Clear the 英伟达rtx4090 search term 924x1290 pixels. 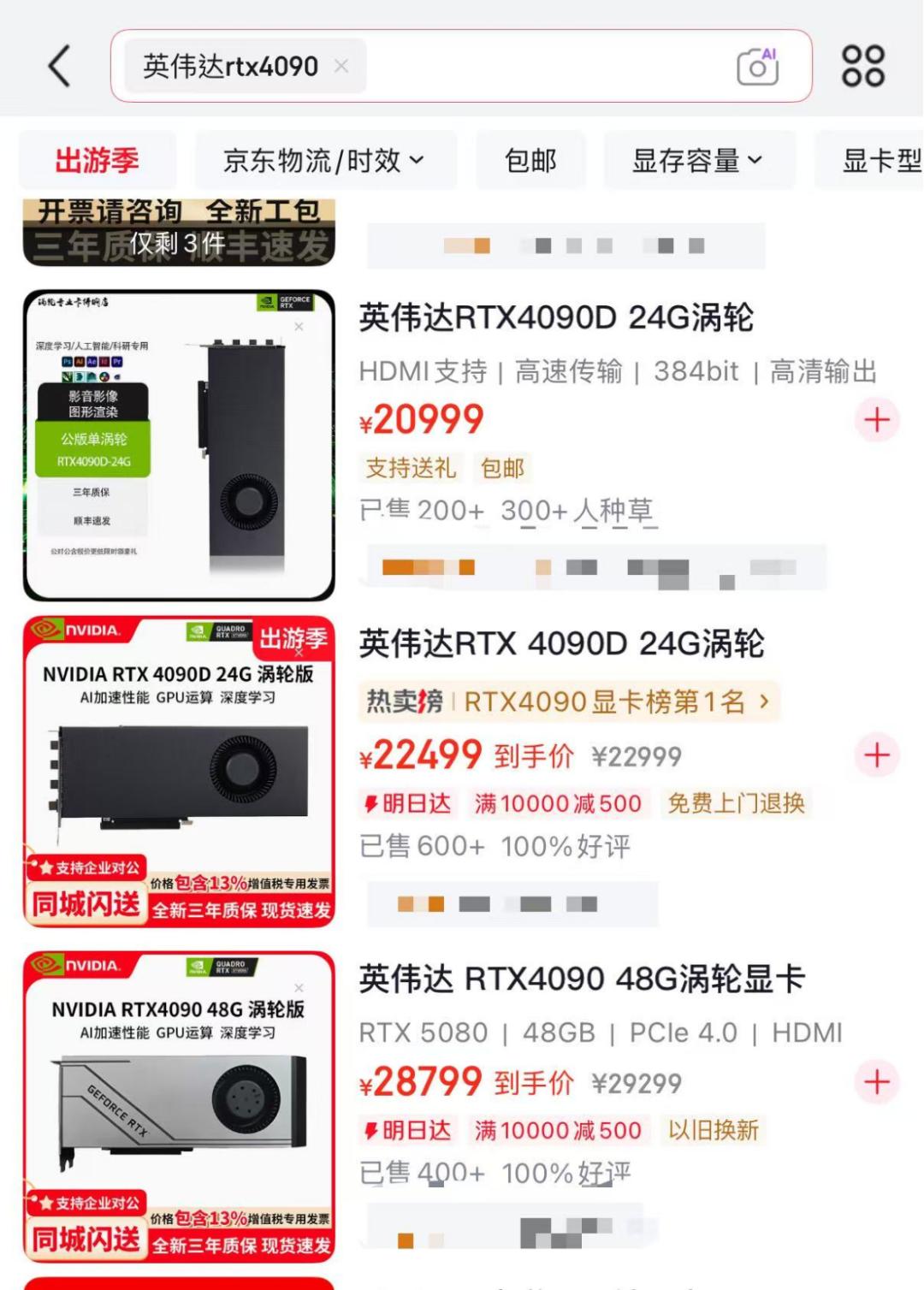(341, 66)
